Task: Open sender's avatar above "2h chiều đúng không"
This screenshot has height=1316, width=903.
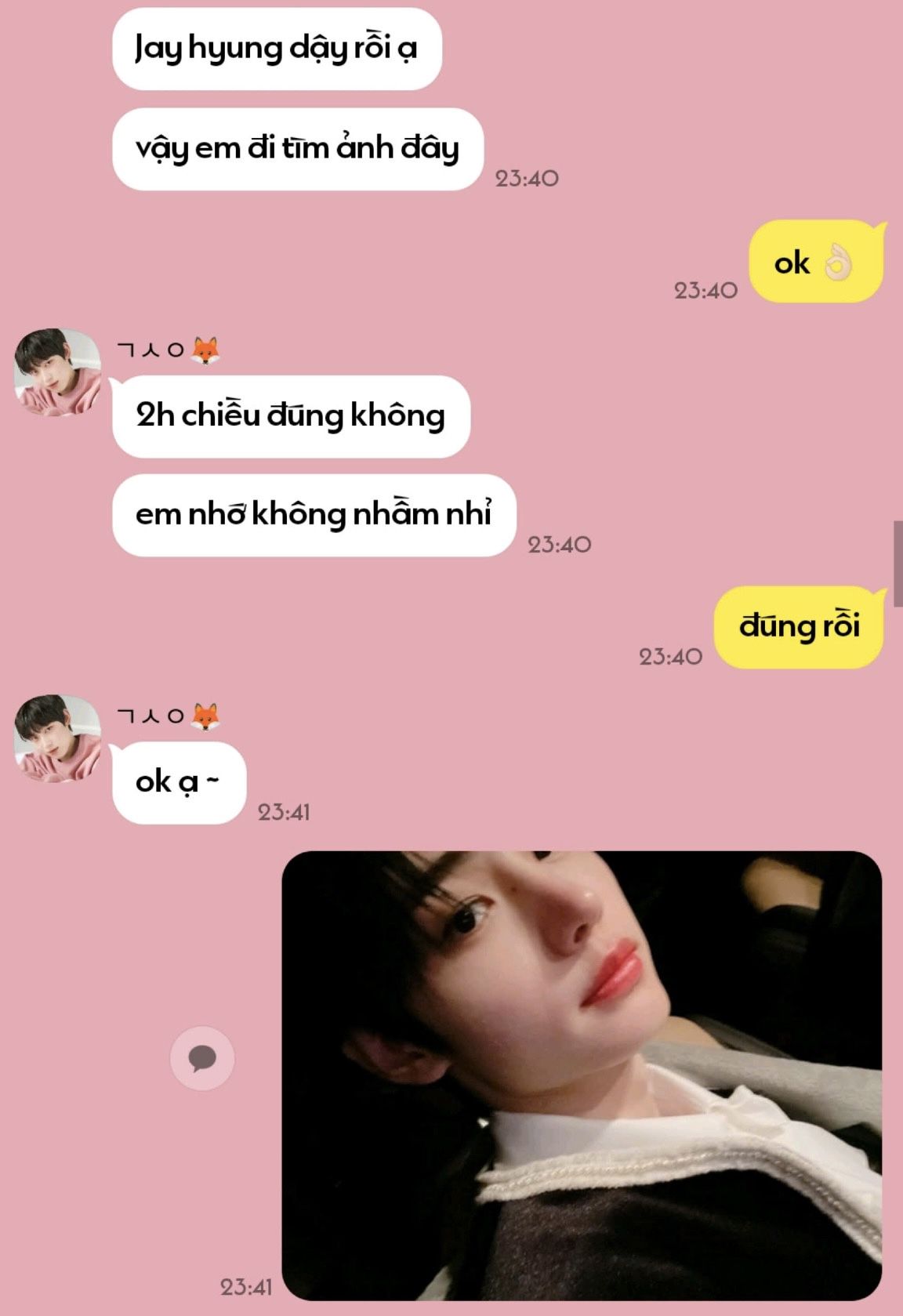Action: click(57, 372)
